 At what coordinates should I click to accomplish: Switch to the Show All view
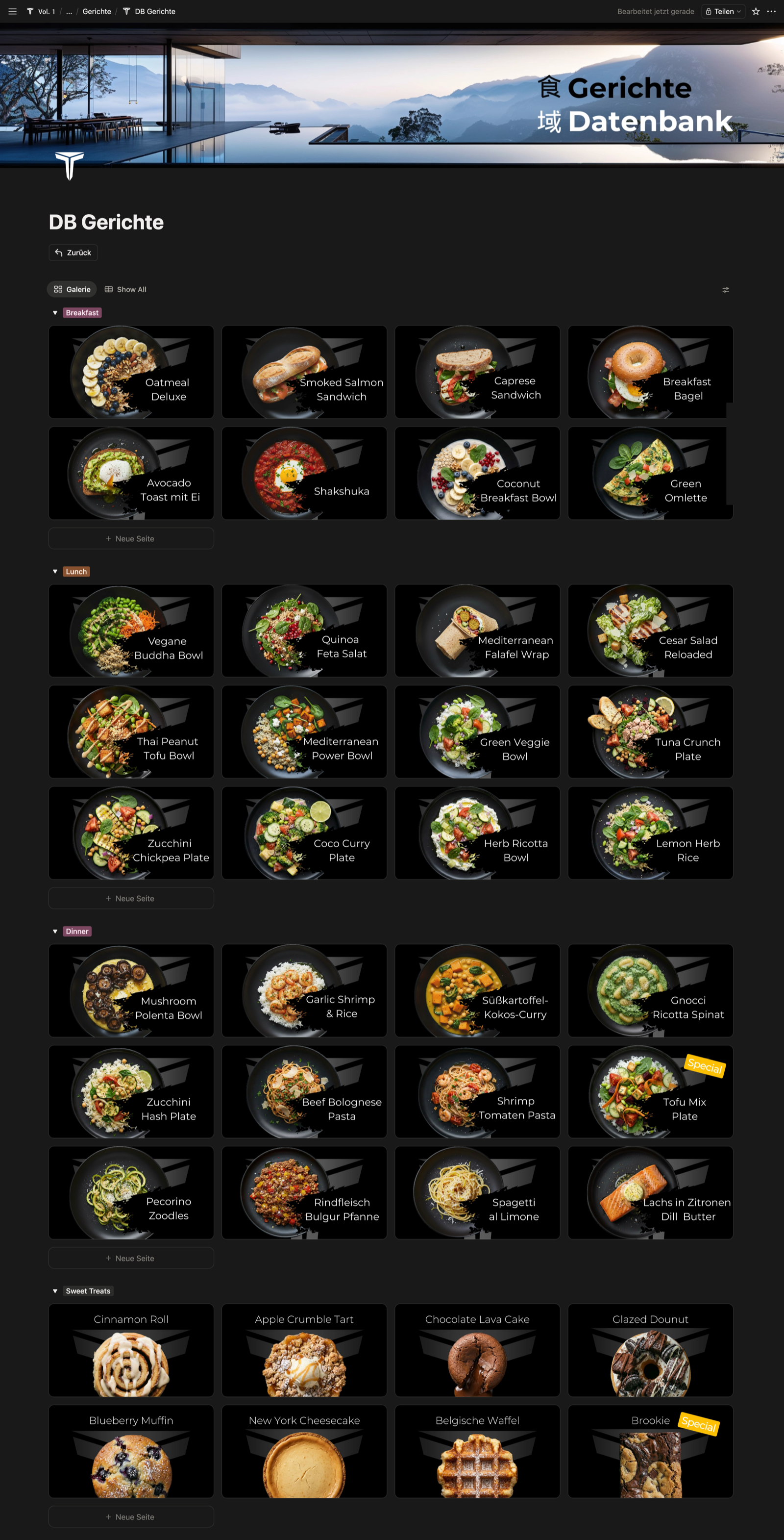[125, 289]
